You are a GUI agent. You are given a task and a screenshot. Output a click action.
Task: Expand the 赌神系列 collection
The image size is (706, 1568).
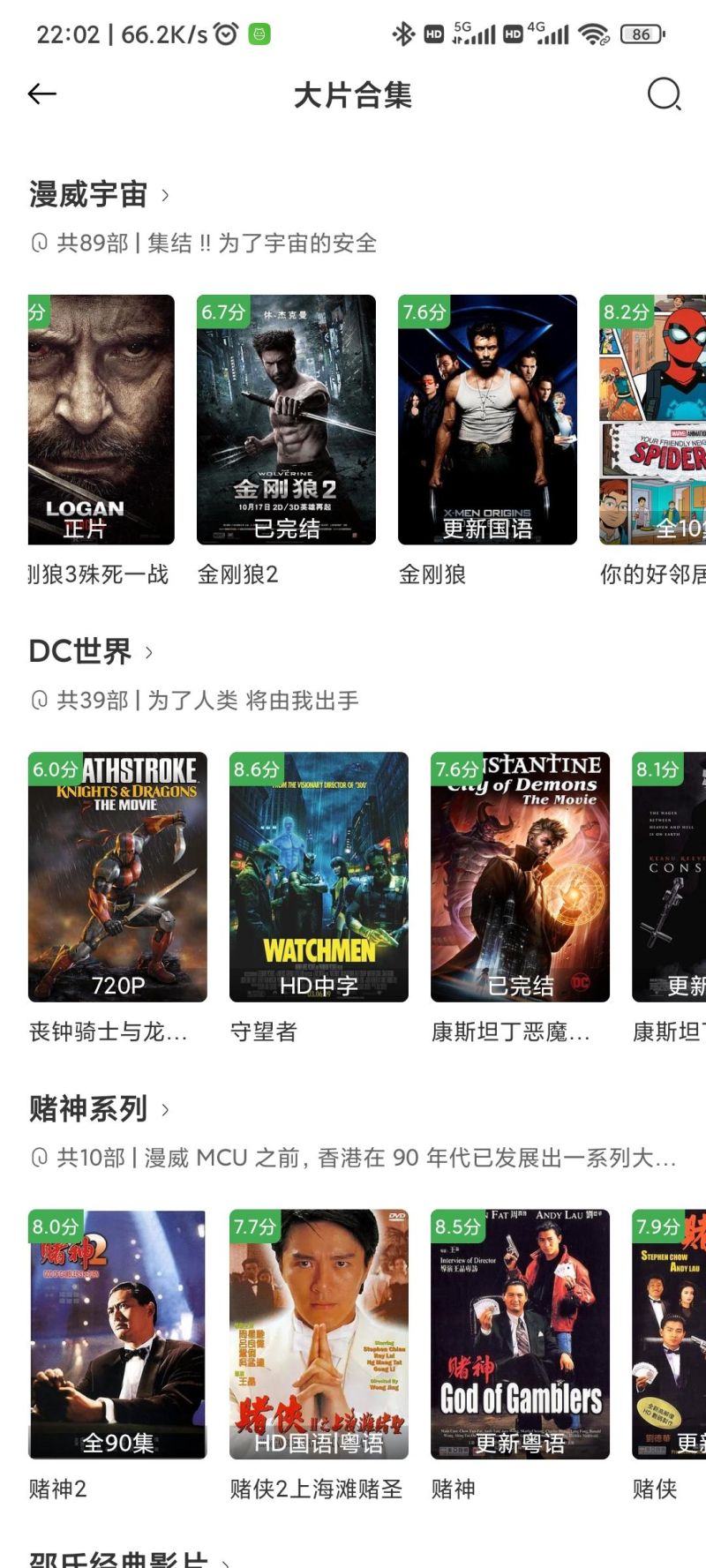tap(99, 1108)
